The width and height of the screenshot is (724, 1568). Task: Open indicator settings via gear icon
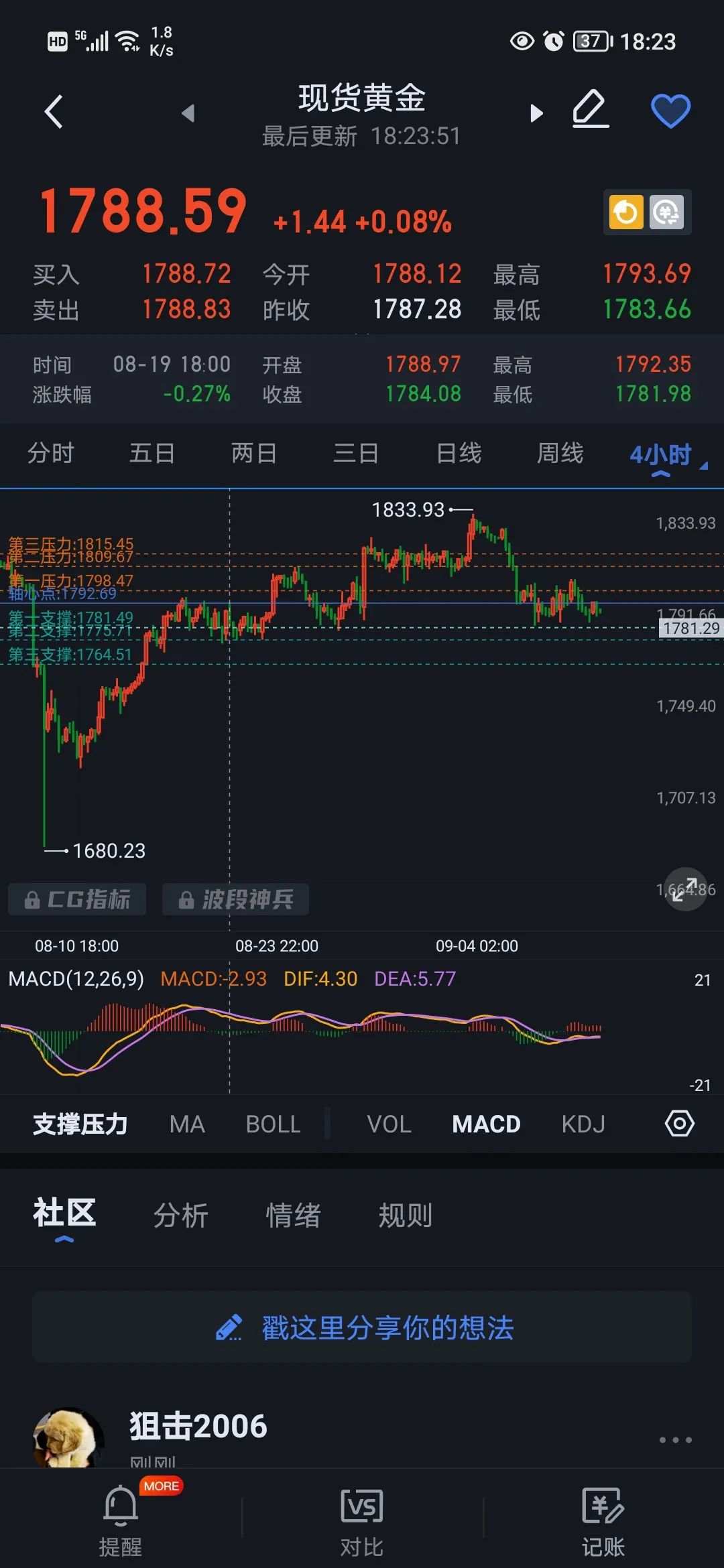click(679, 1123)
